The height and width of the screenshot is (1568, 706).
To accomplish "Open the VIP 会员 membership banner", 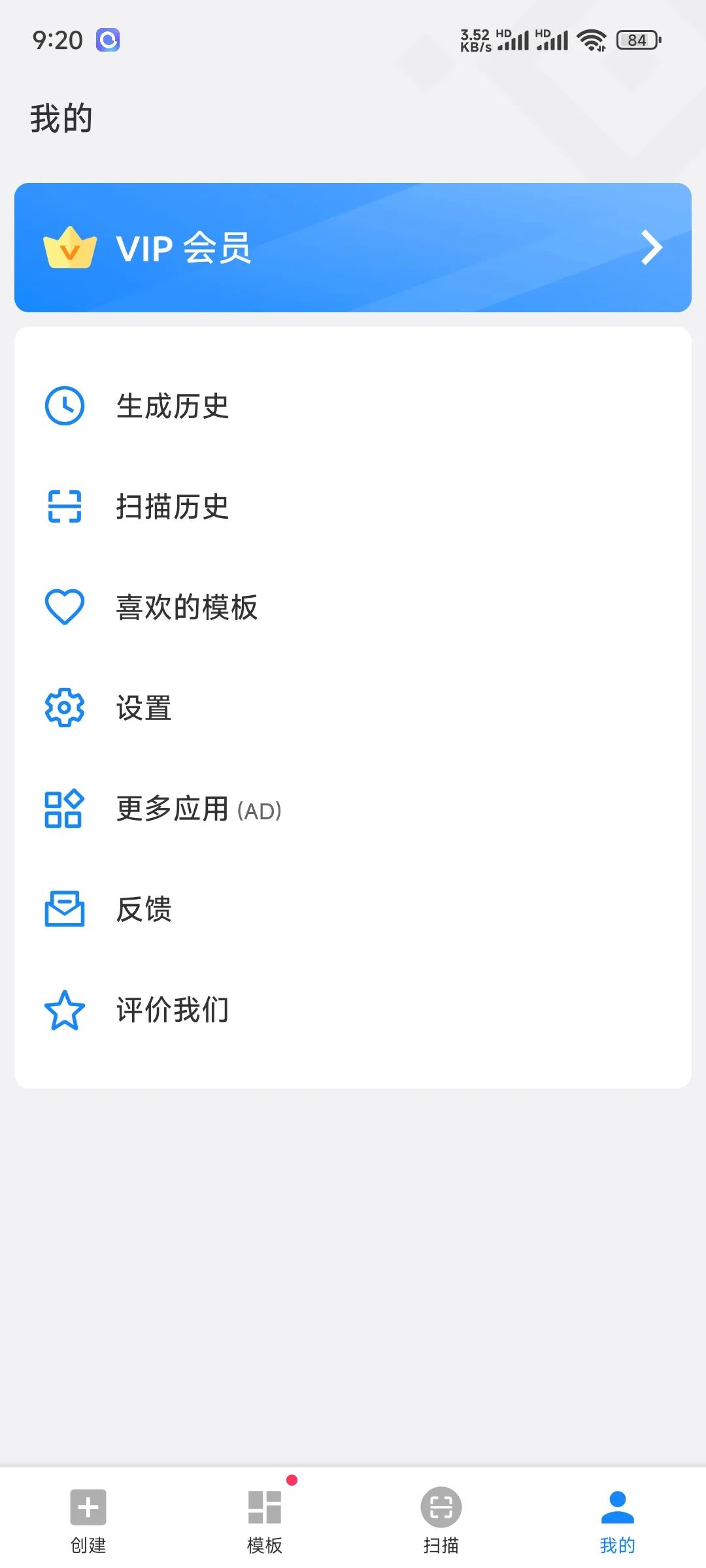I will tap(353, 248).
